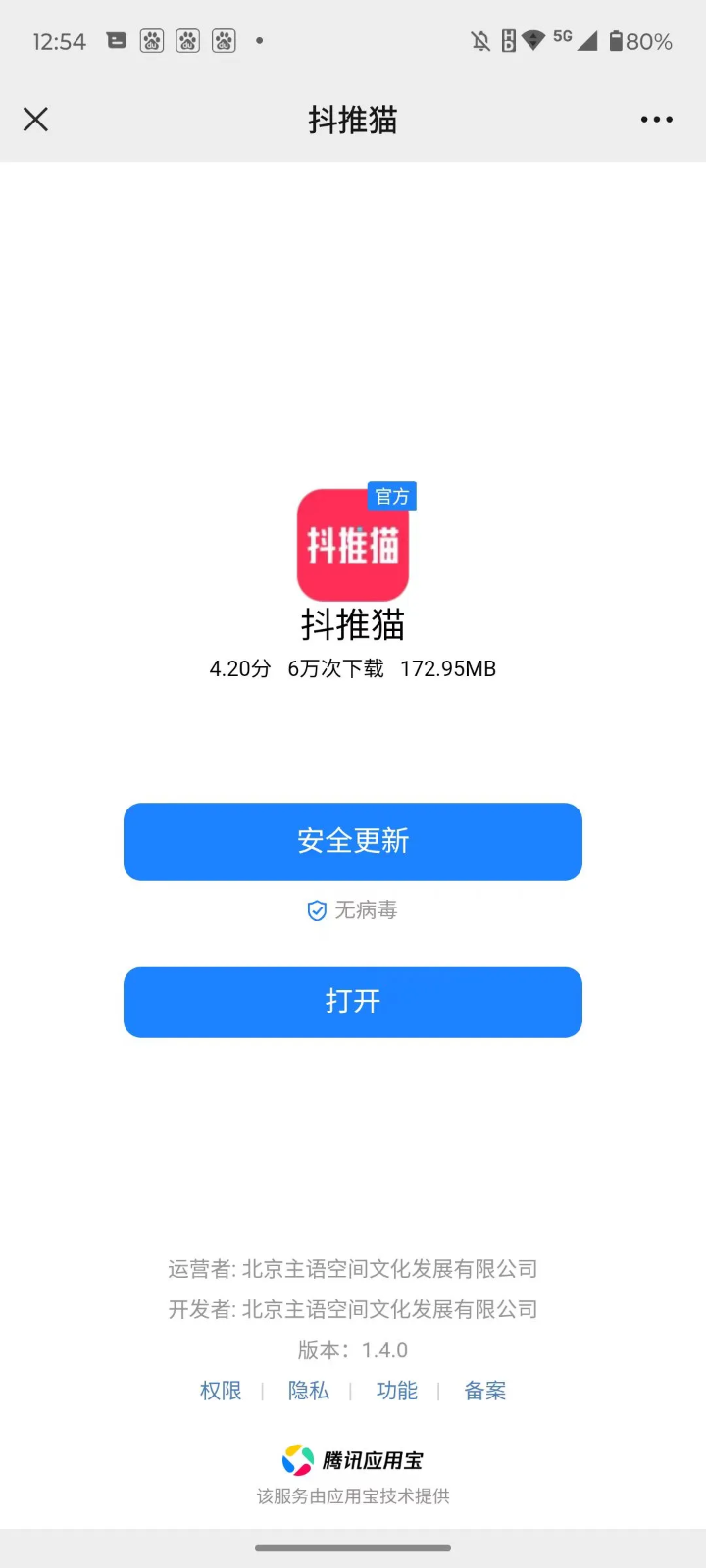The height and width of the screenshot is (1568, 706).
Task: Open the three-dot overflow menu
Action: (x=656, y=120)
